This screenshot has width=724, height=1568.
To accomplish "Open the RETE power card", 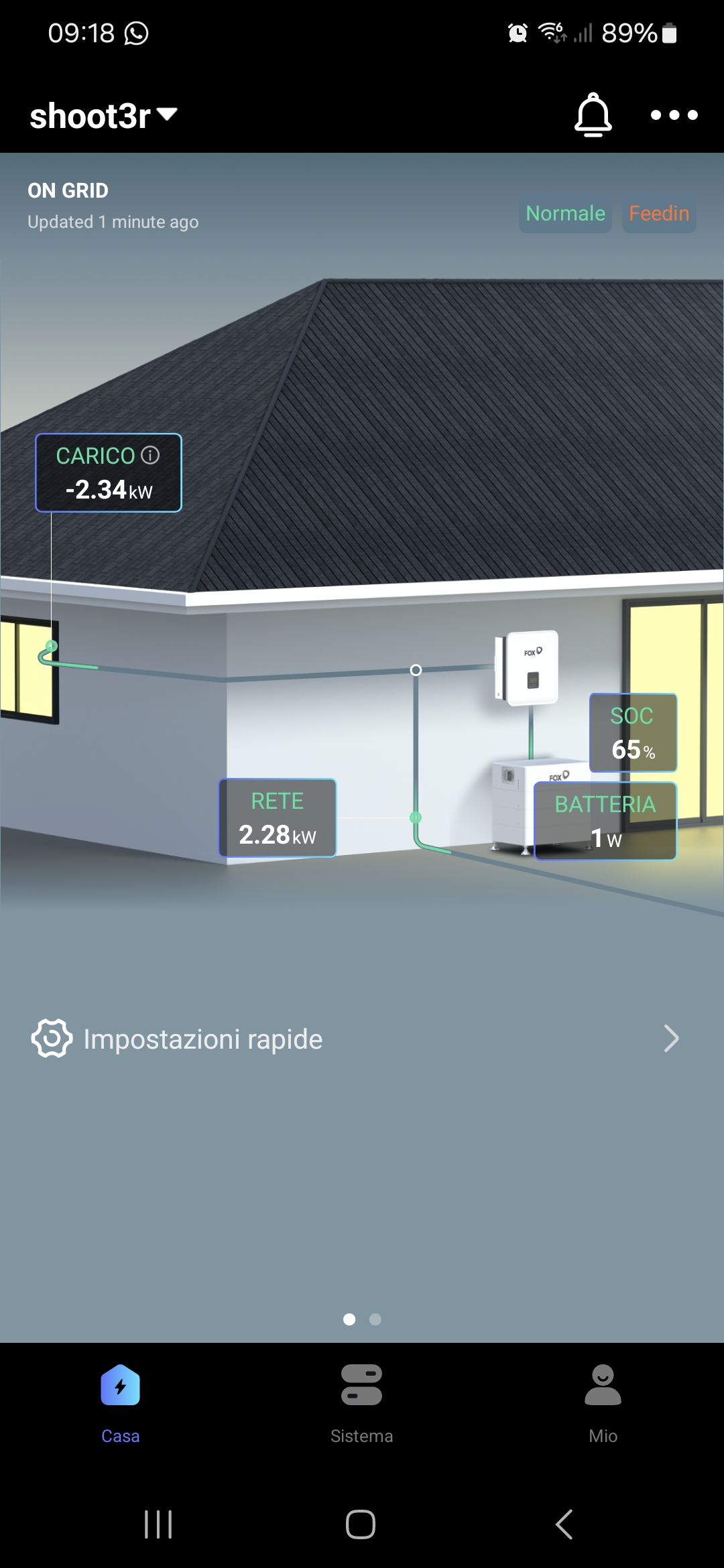I will point(278,818).
